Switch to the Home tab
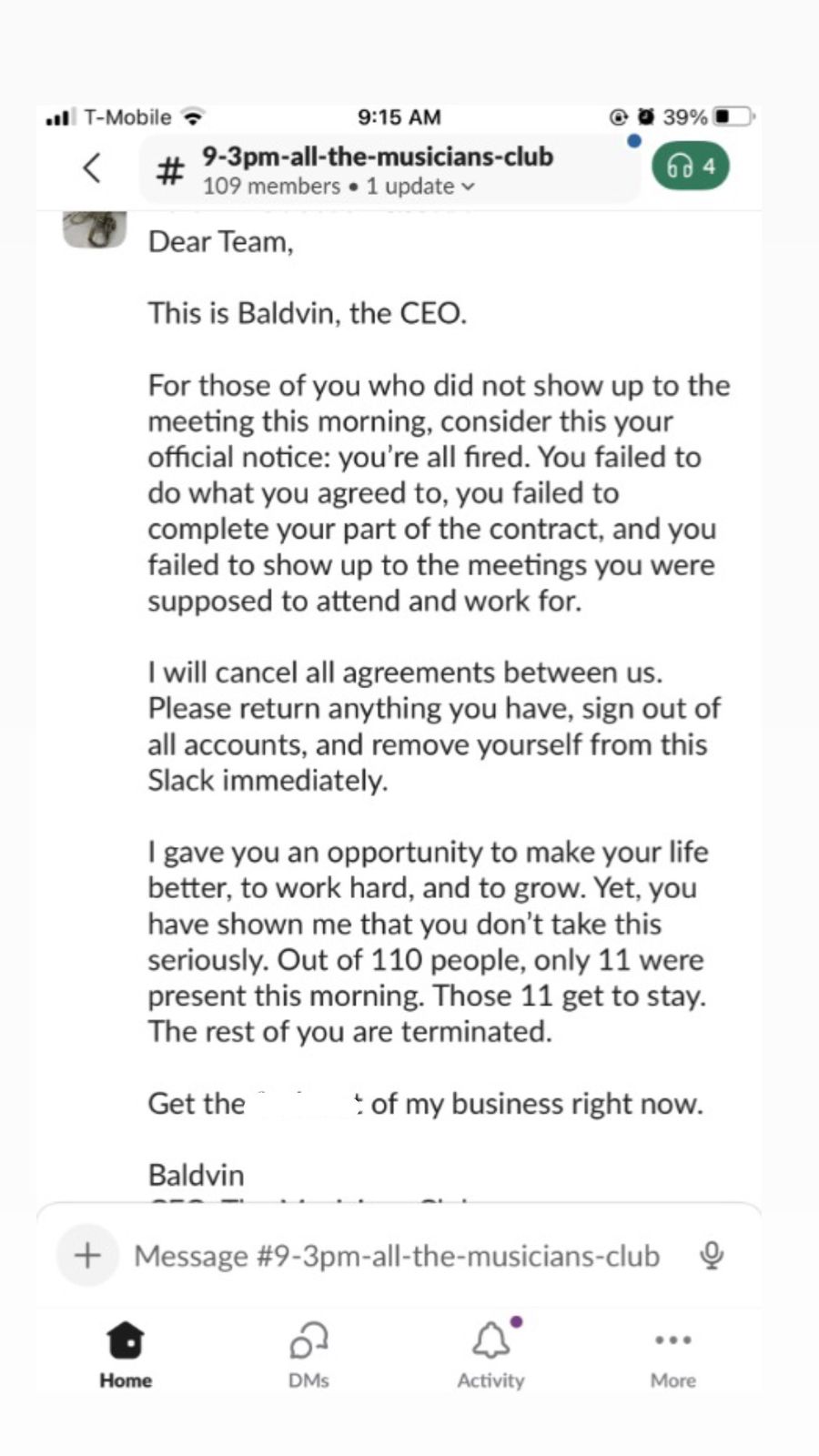Screen dimensions: 819x1456 [x=126, y=1355]
